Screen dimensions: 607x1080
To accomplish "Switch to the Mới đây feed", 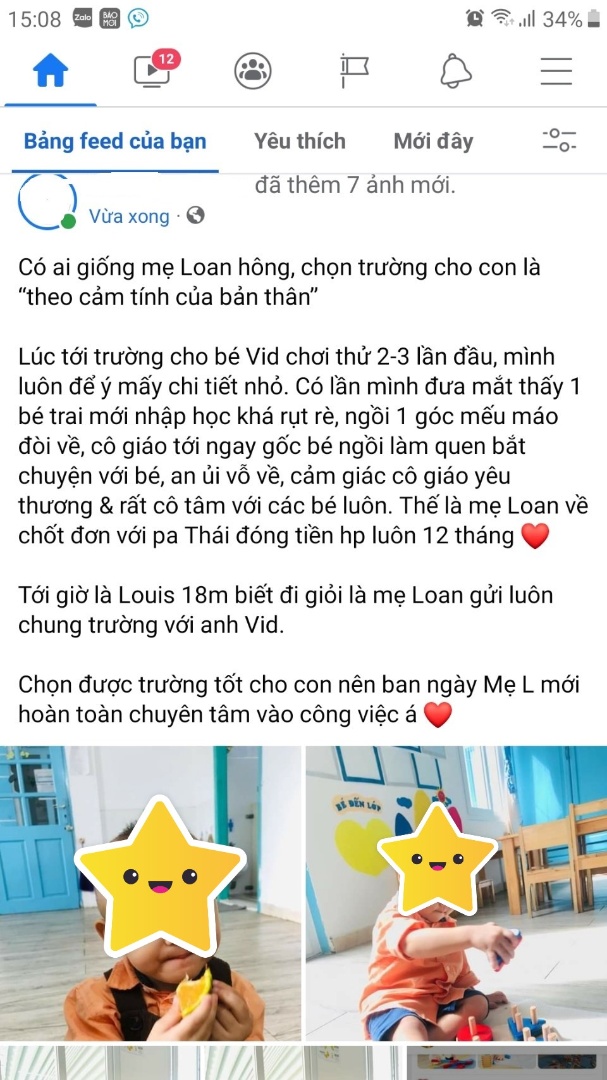I will coord(433,141).
